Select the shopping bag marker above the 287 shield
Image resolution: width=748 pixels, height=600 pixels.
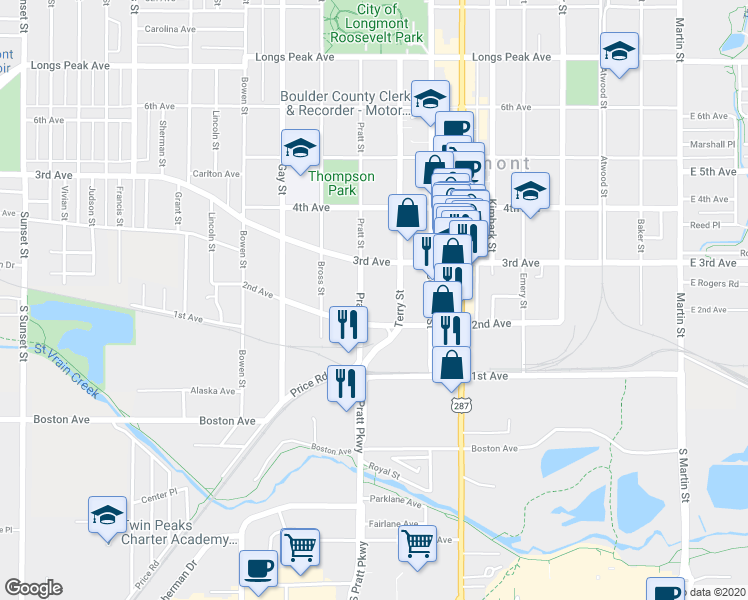[452, 364]
